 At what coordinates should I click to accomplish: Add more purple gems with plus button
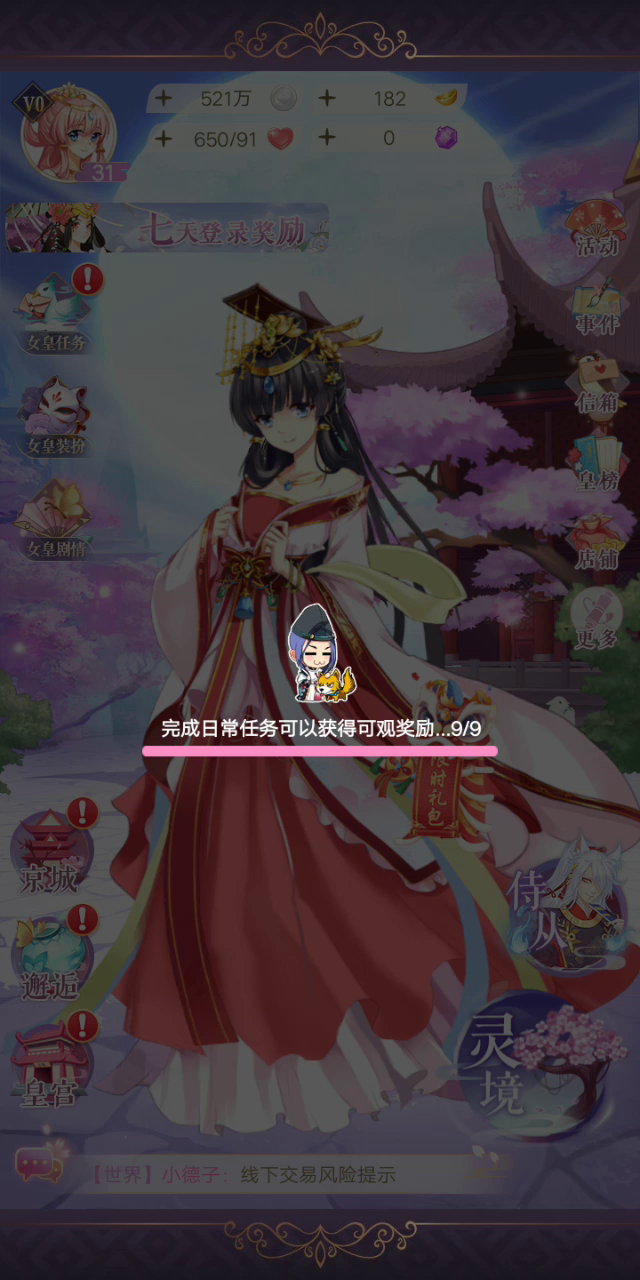326,138
